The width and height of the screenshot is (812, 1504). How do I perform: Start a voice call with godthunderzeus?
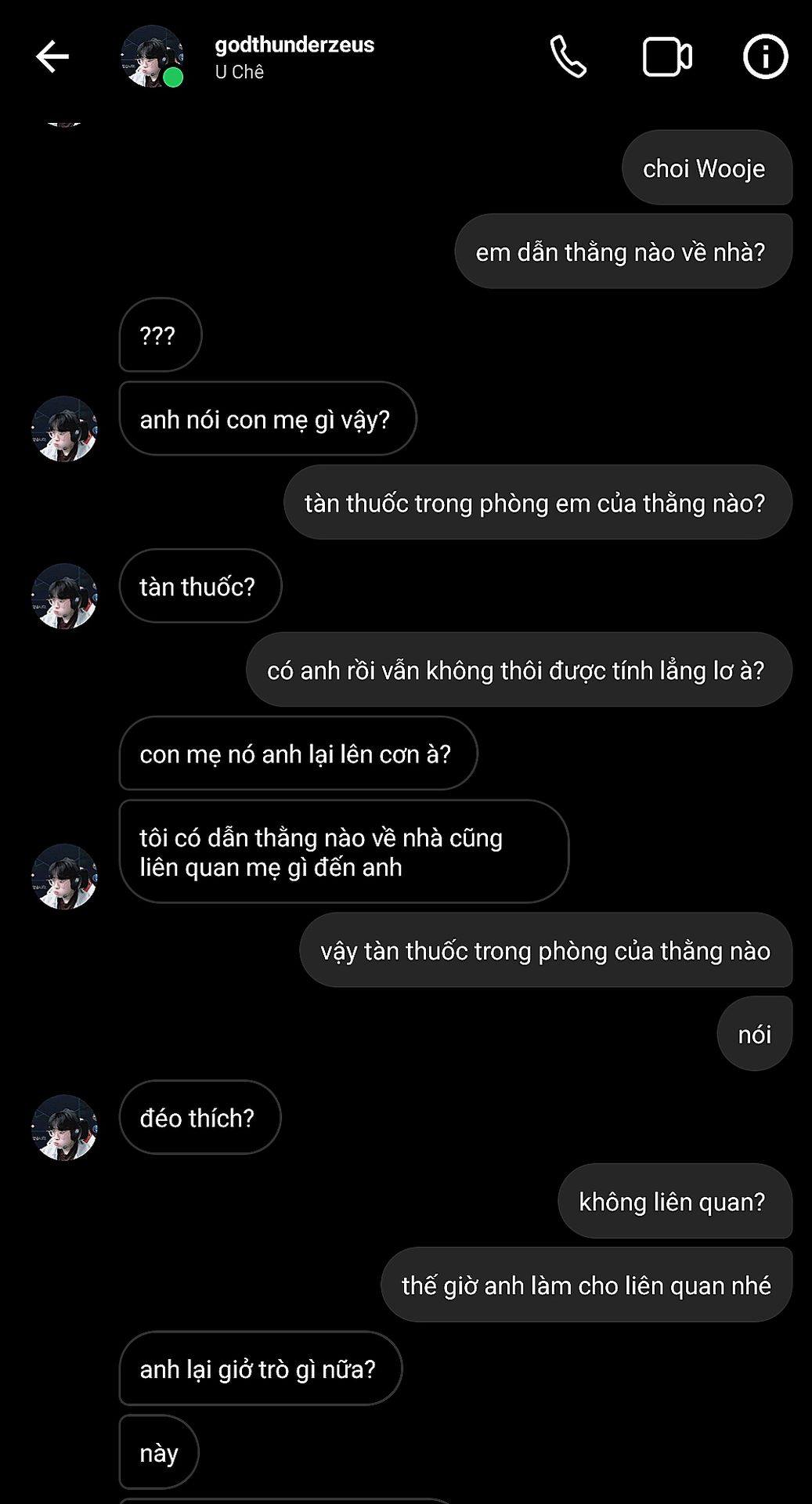point(568,57)
